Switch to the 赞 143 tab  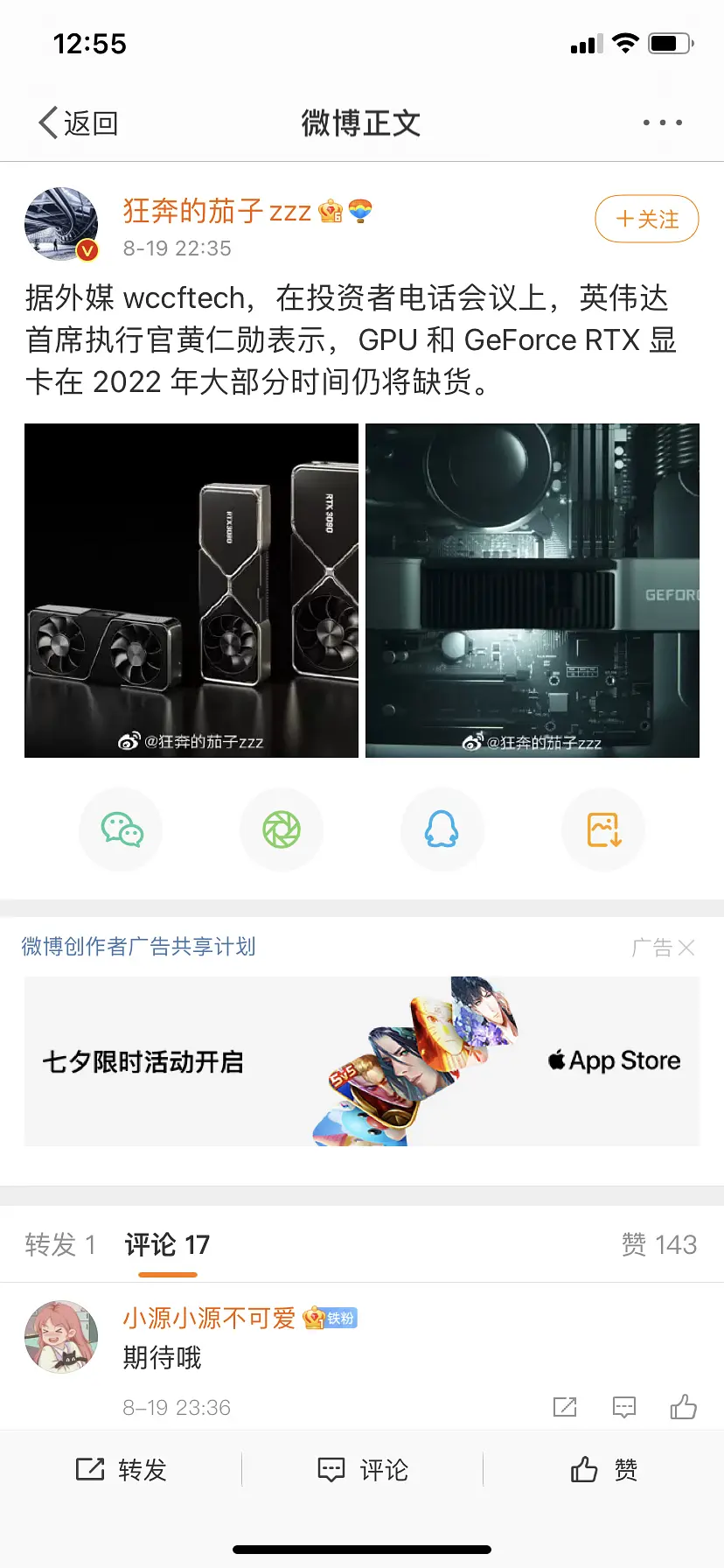click(x=658, y=1244)
